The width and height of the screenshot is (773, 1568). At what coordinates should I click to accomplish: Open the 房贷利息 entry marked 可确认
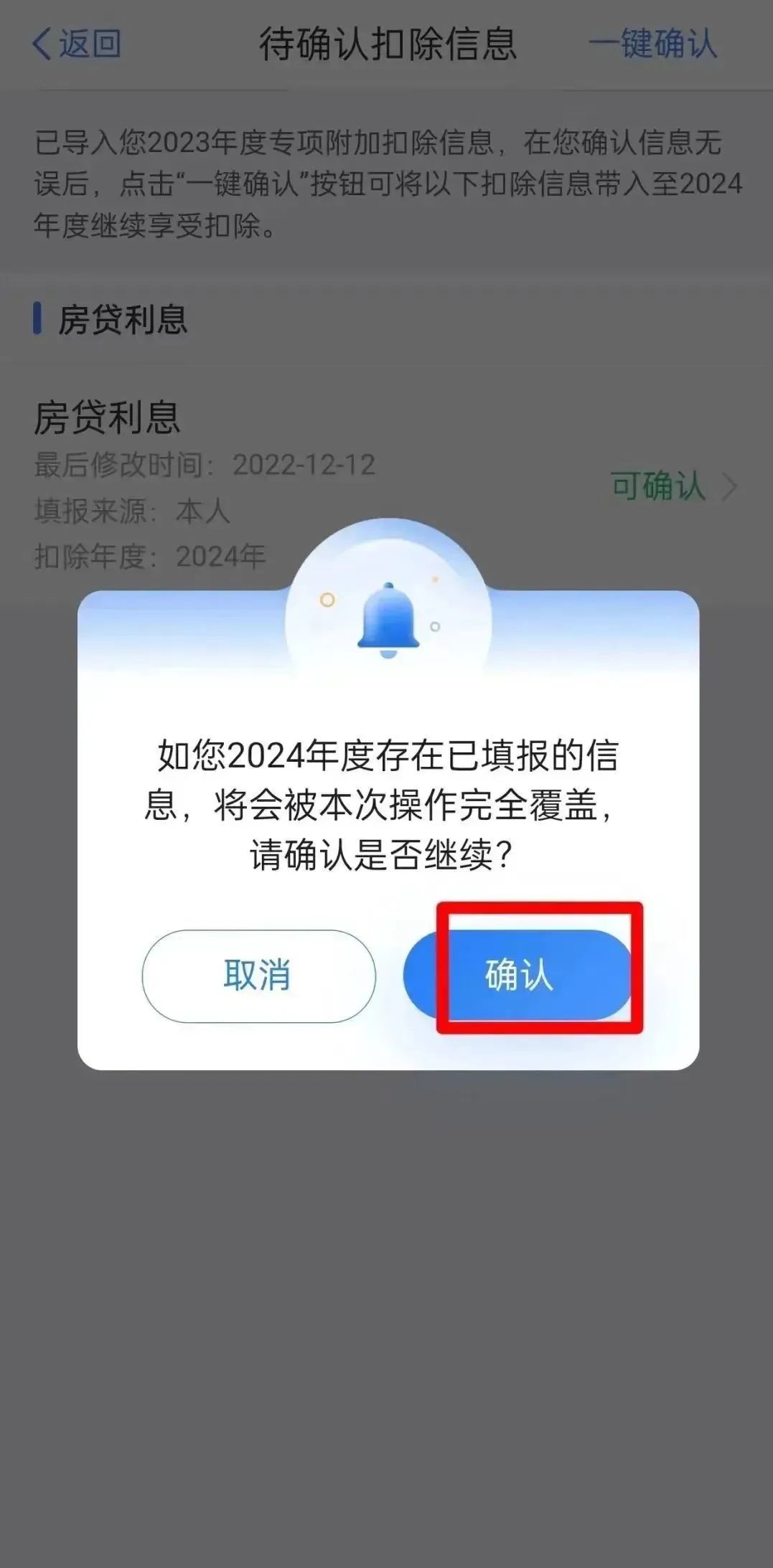pyautogui.click(x=673, y=486)
